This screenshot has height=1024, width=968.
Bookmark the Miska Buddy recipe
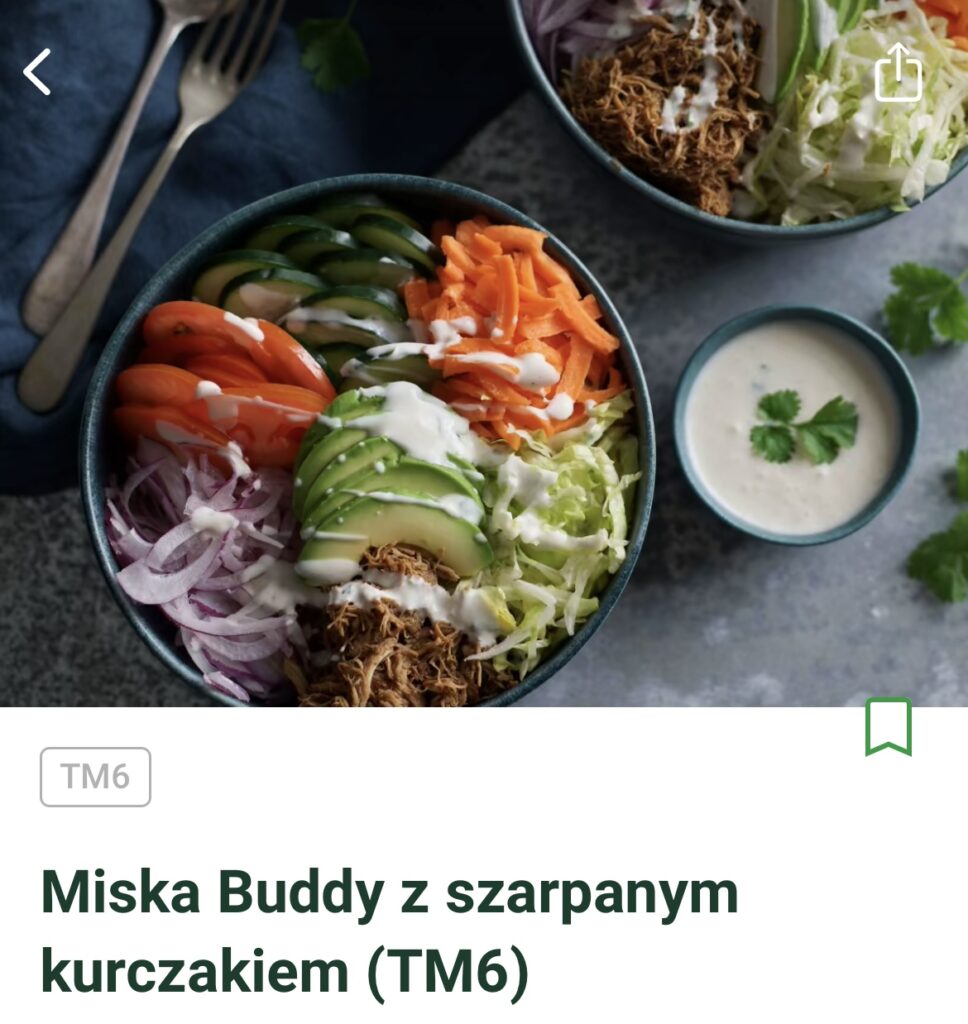point(888,727)
